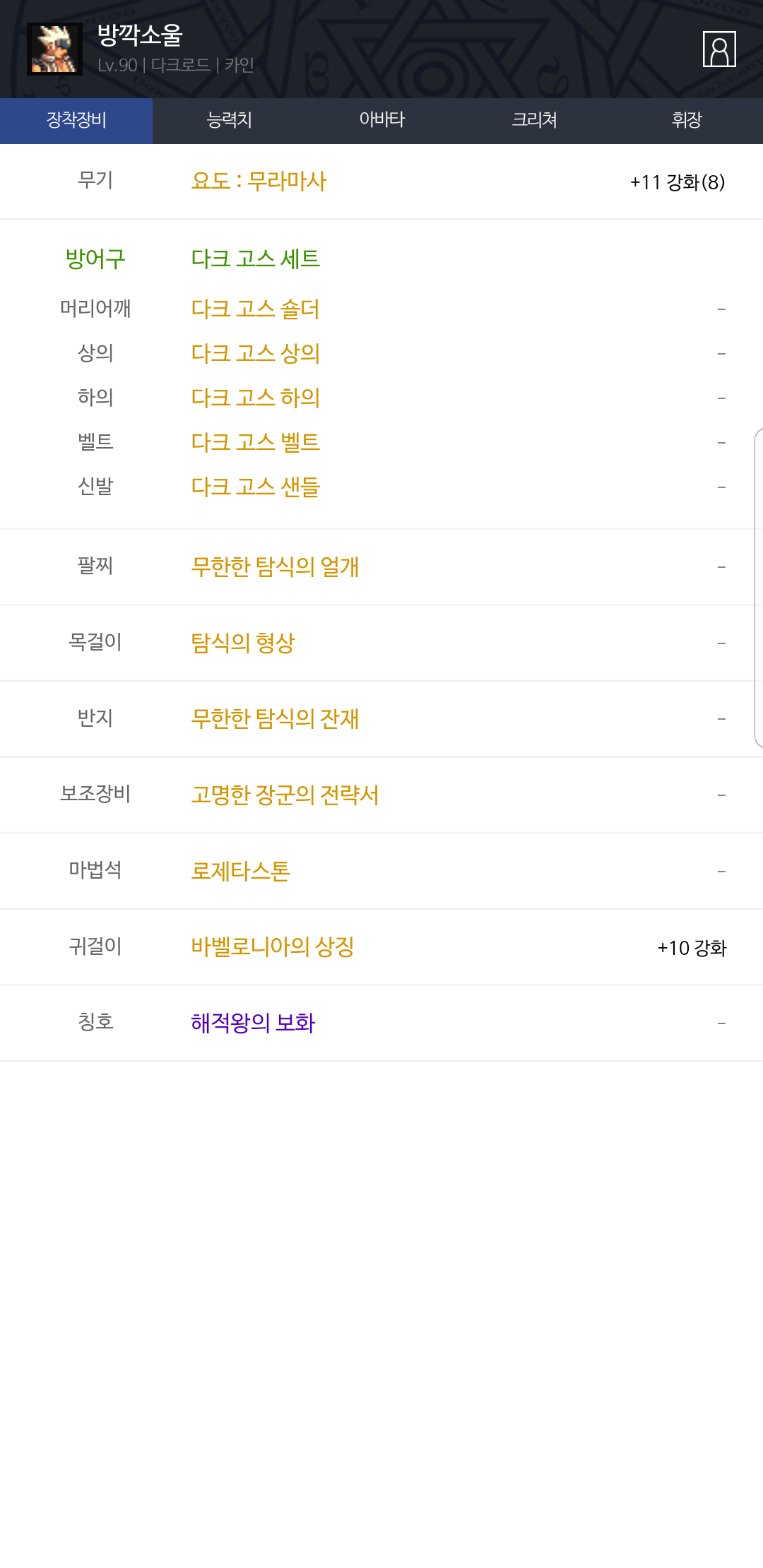Open the 다크 고스 벨트 item
This screenshot has width=763, height=1568.
tap(256, 443)
